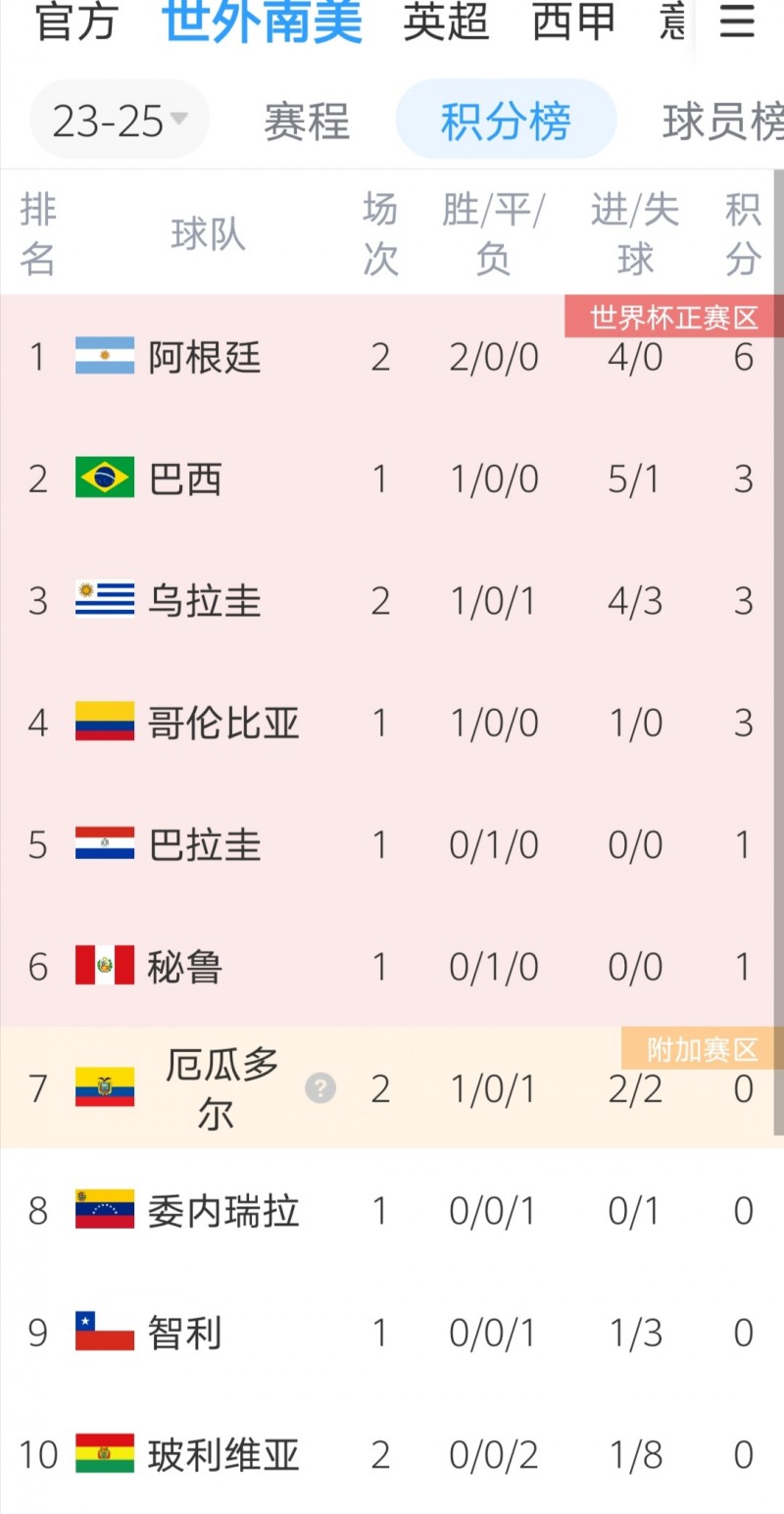Select 英超 in the top navigation
This screenshot has height=1514, width=784.
445,24
